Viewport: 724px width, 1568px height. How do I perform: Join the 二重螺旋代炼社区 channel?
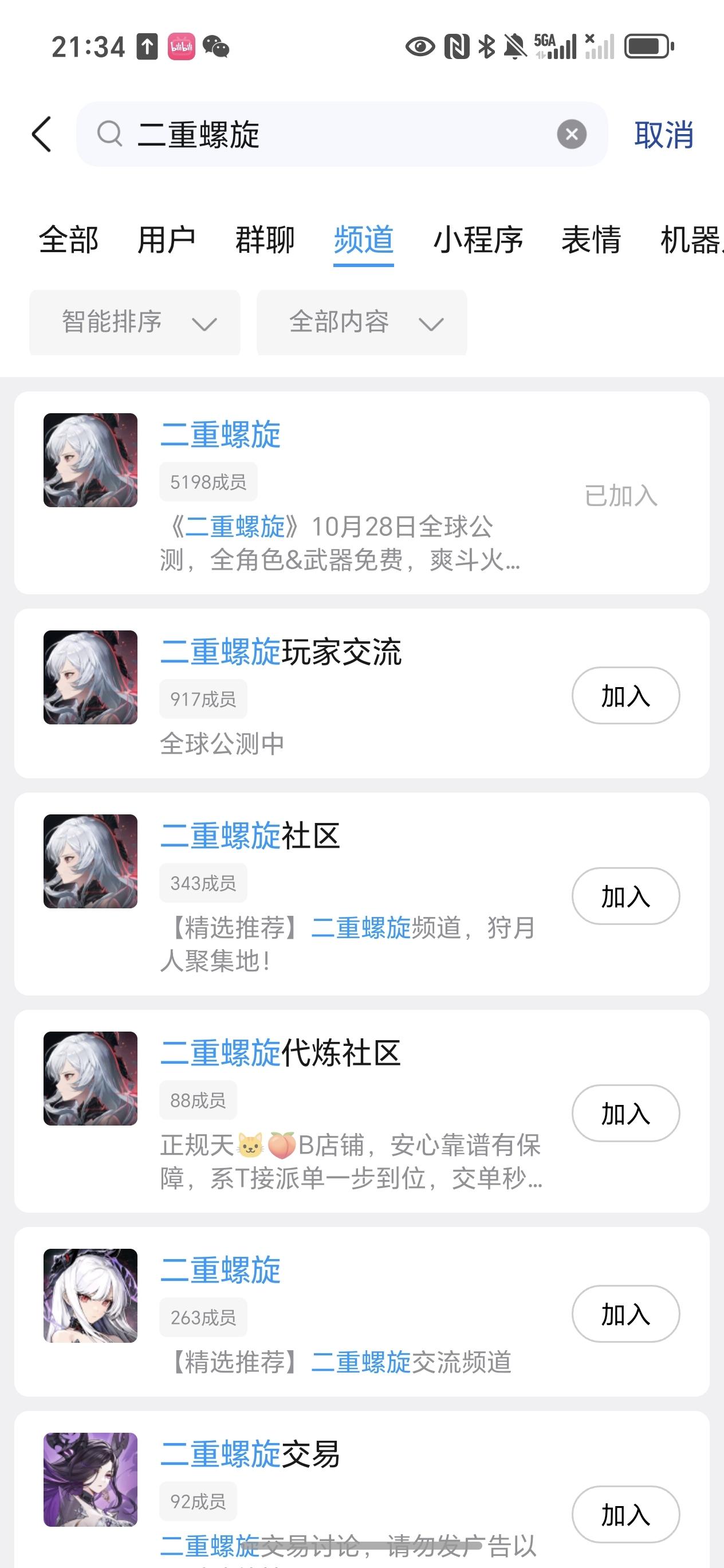625,1114
